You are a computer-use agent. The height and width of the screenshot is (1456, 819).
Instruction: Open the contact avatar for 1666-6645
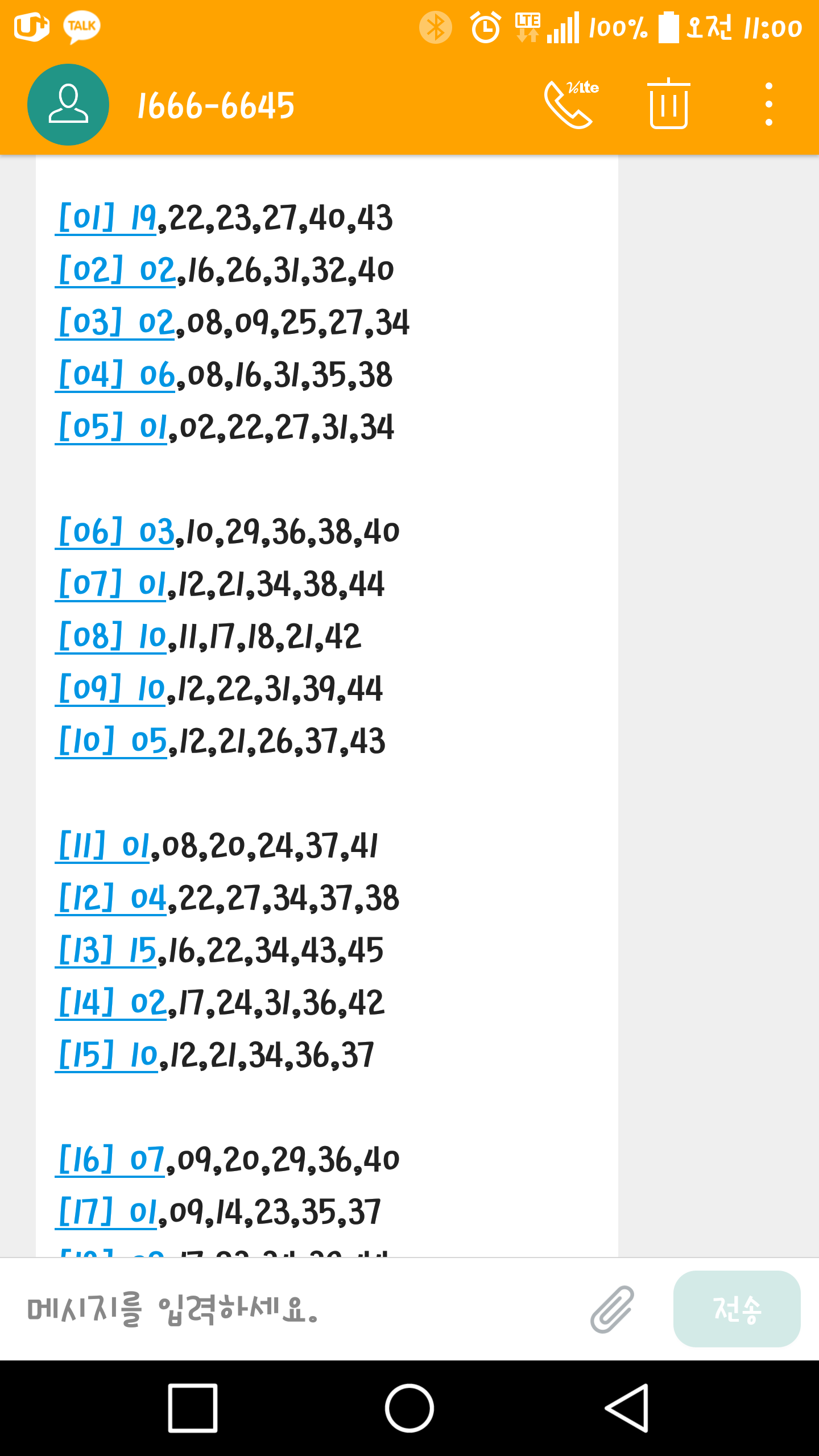pos(68,105)
